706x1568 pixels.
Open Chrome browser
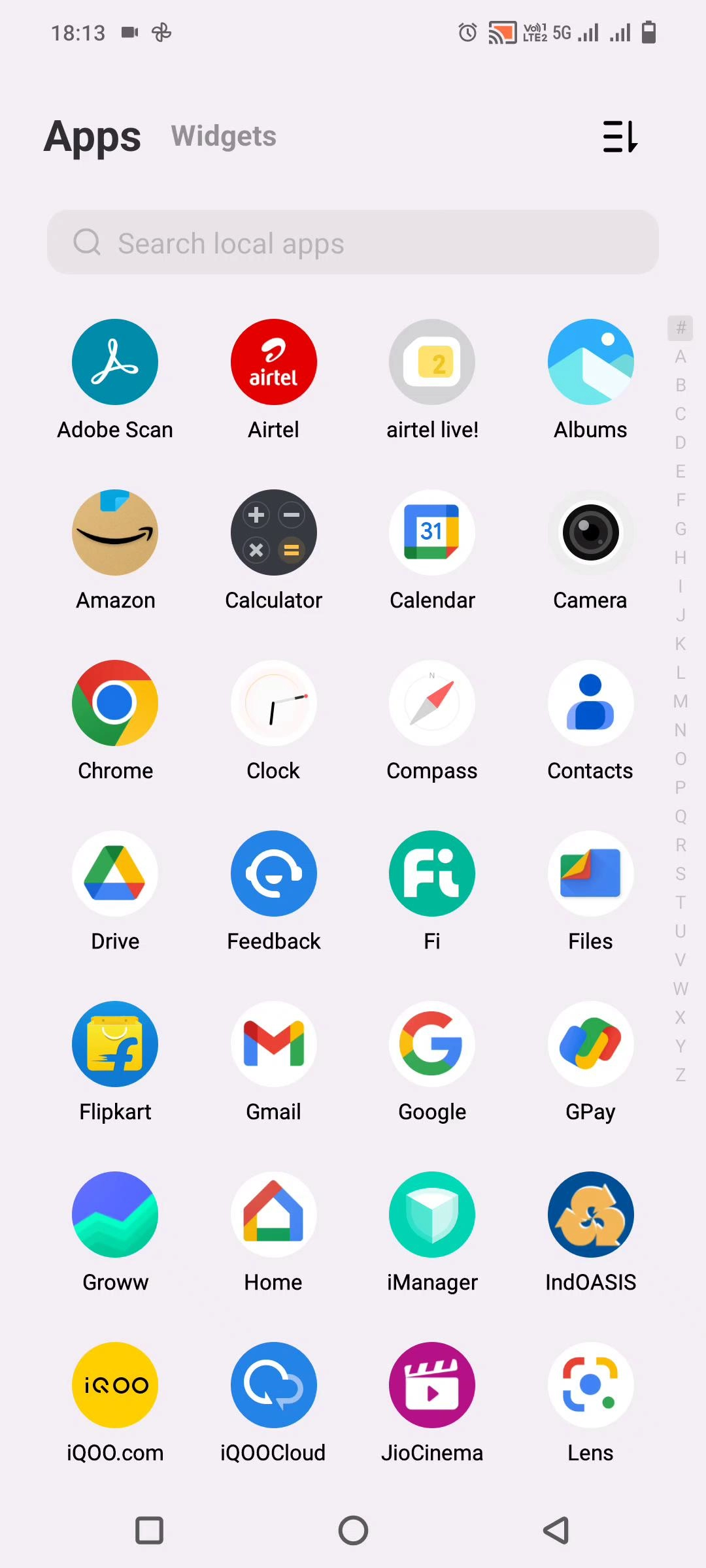point(115,704)
